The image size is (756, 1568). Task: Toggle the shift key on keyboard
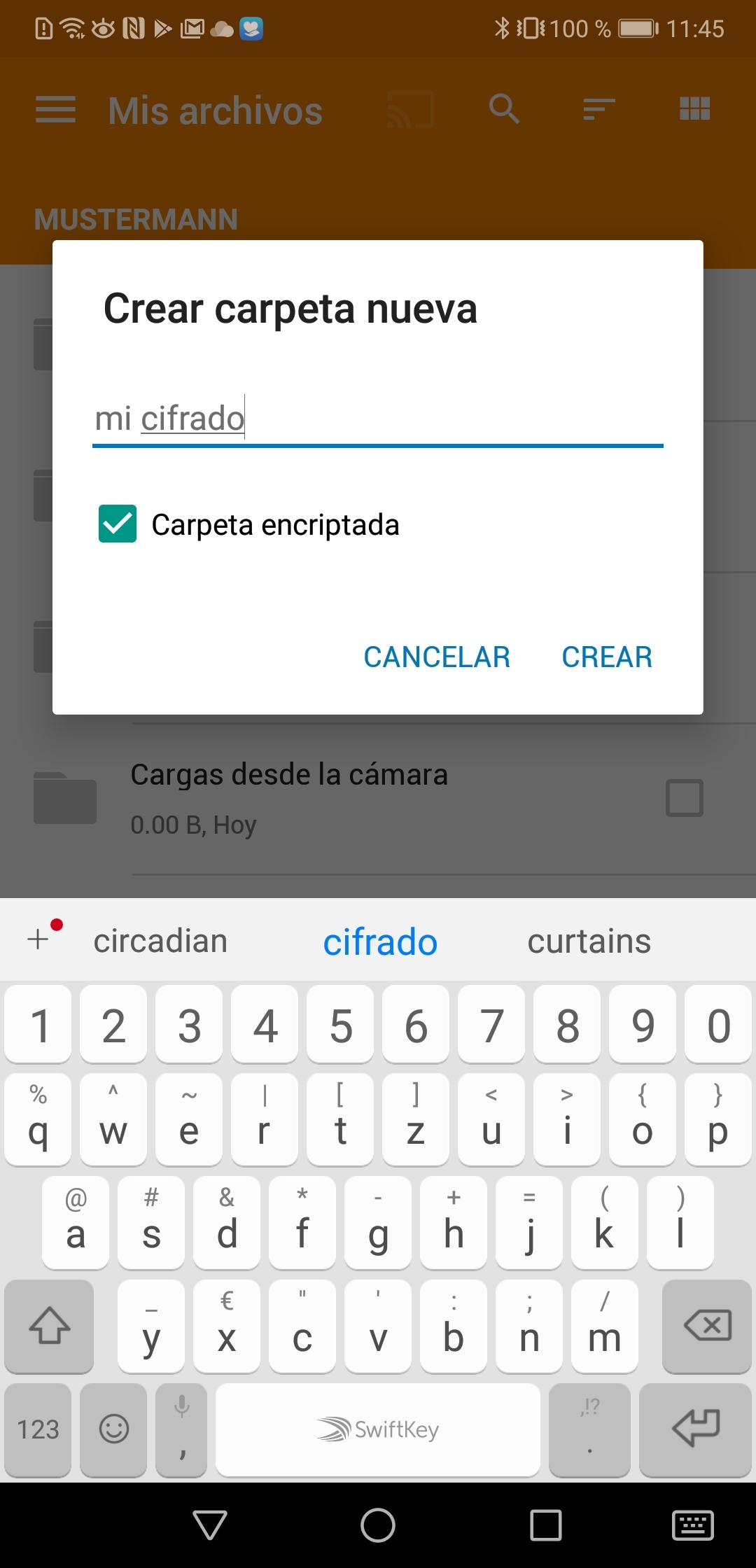(x=48, y=1326)
